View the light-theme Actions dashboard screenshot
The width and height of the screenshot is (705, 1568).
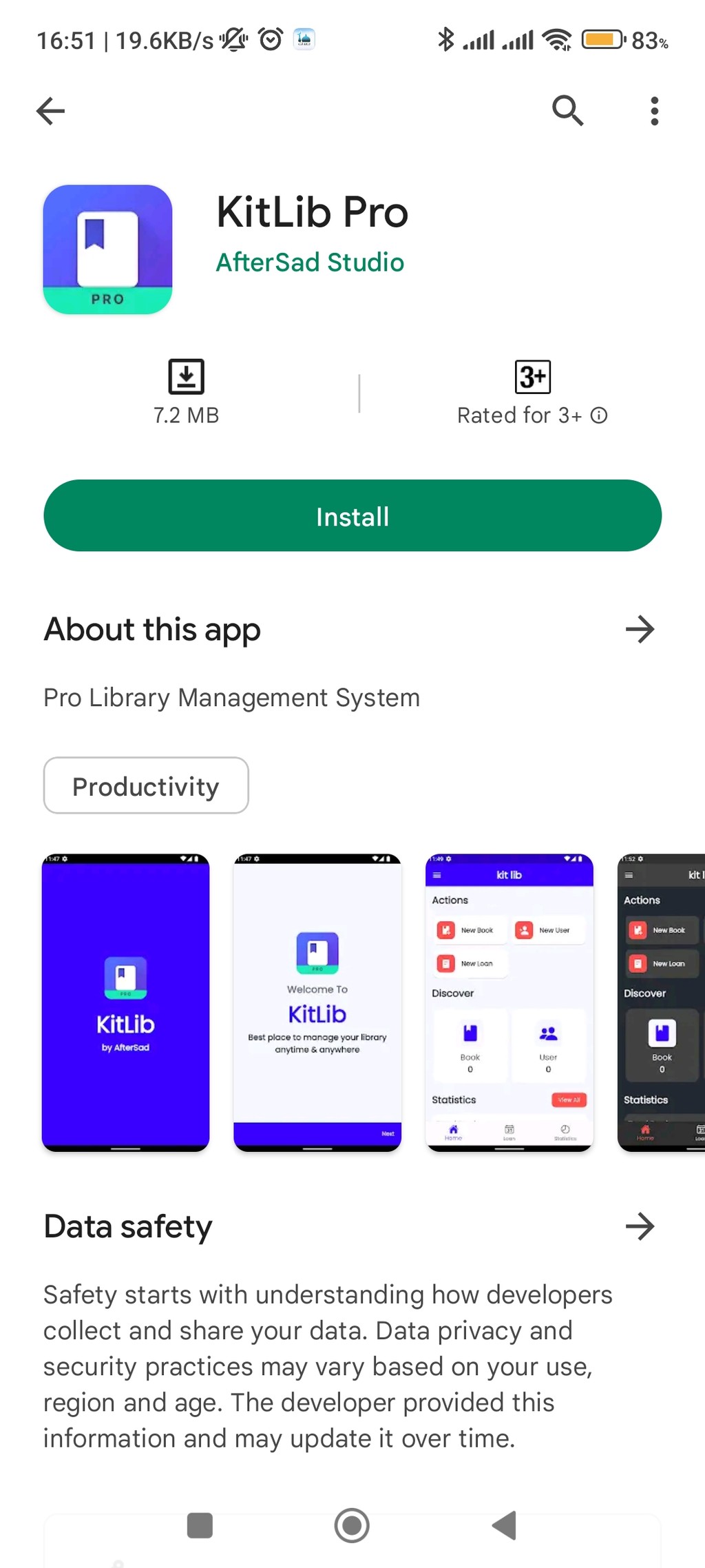coord(509,1003)
